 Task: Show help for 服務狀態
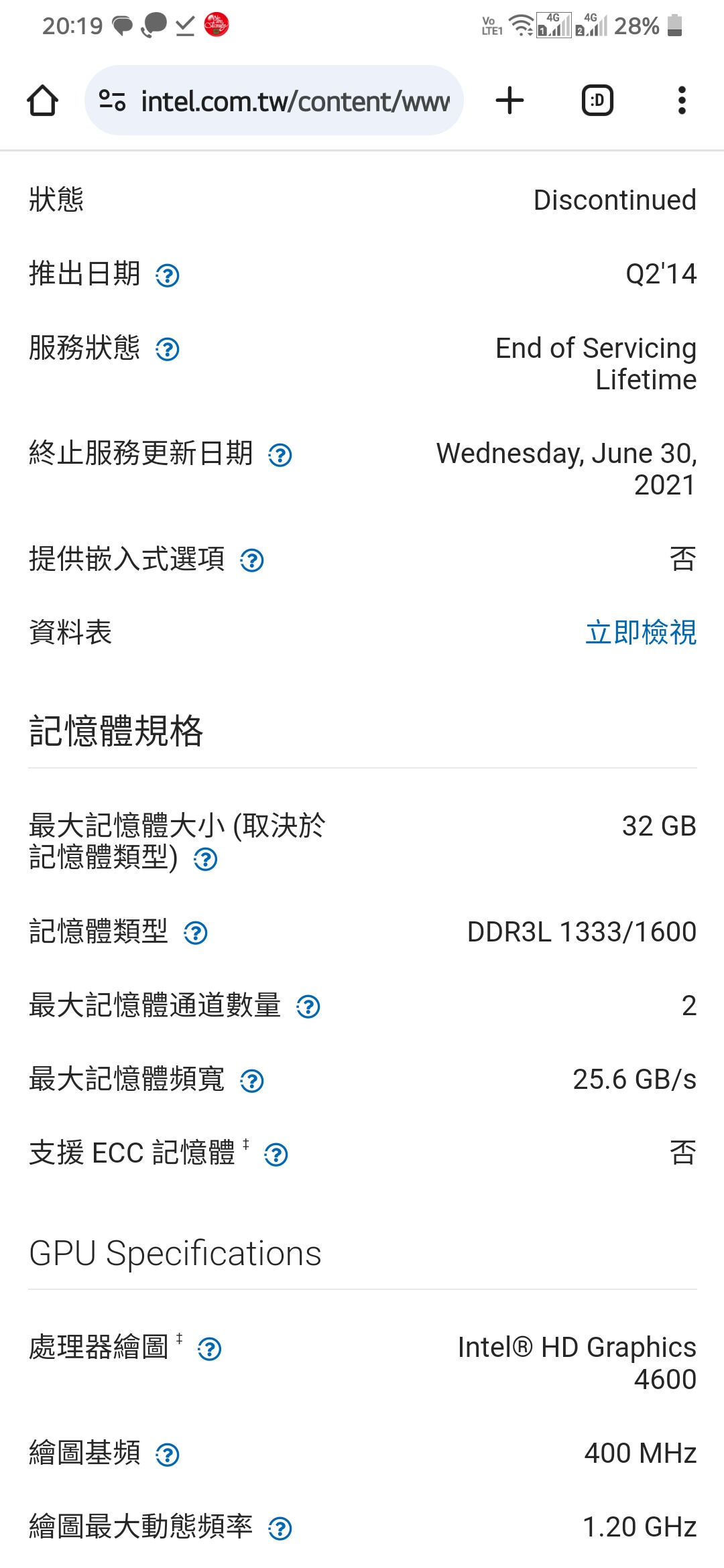click(168, 349)
